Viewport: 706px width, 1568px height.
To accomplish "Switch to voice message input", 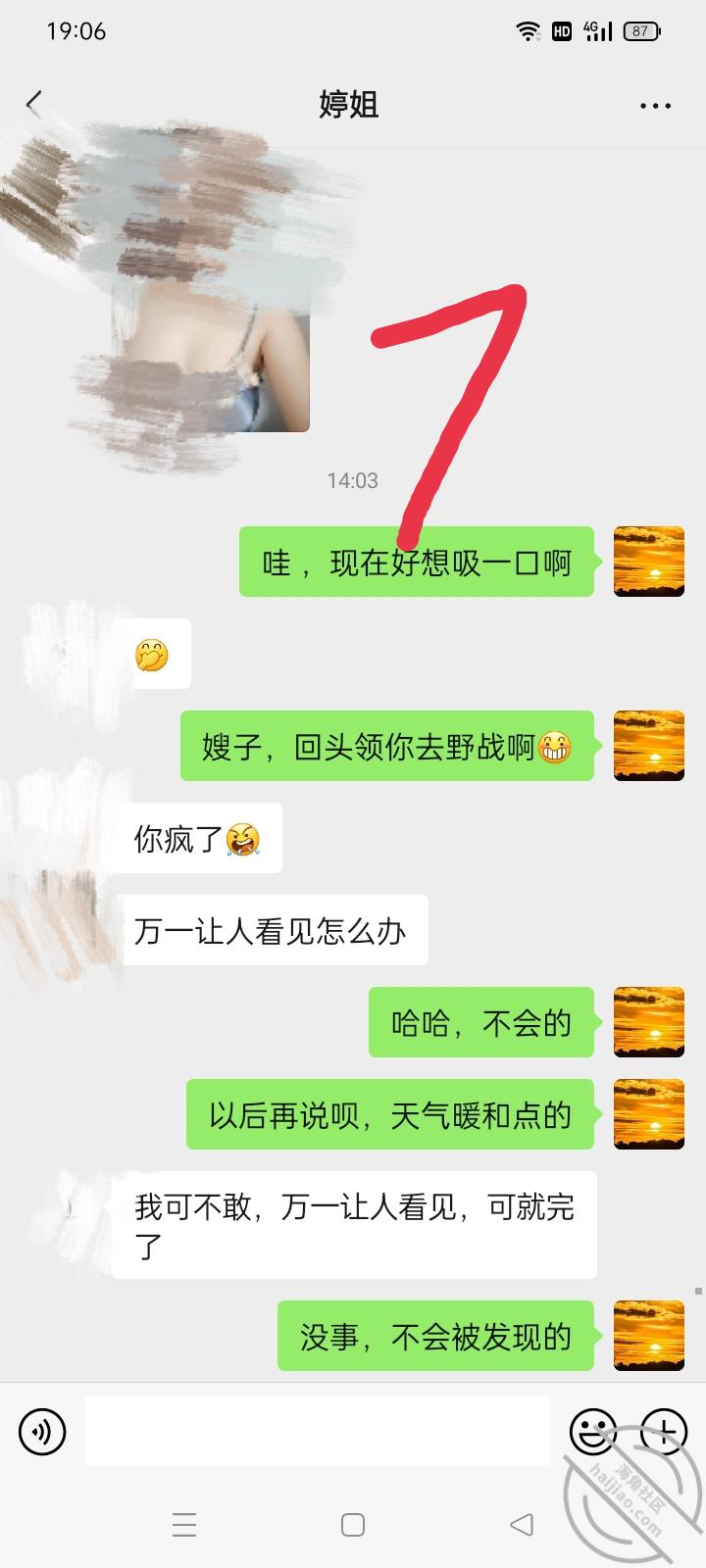I will tap(42, 1432).
